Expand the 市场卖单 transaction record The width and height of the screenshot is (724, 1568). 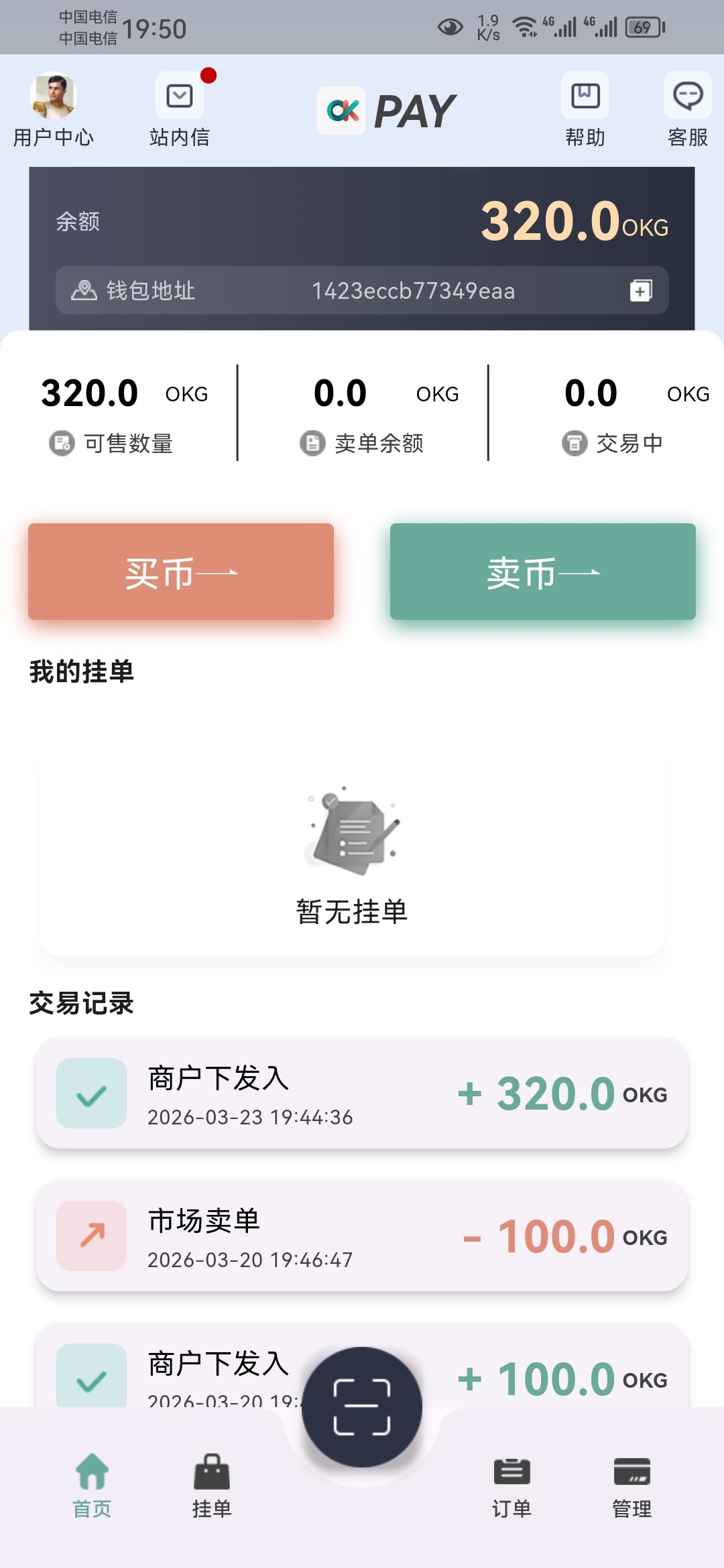(362, 1237)
